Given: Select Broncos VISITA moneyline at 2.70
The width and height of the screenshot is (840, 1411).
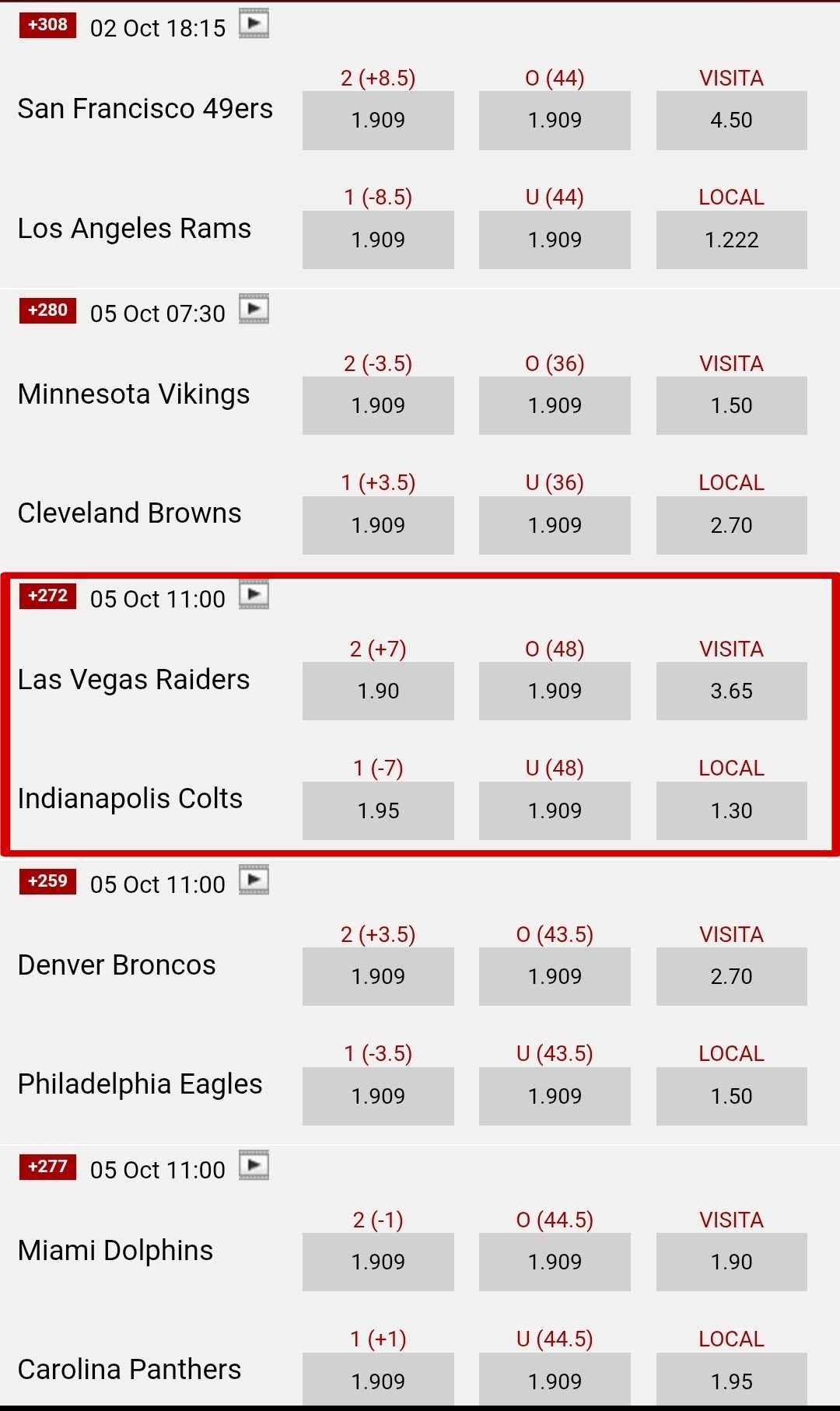Looking at the screenshot, I should (x=731, y=976).
